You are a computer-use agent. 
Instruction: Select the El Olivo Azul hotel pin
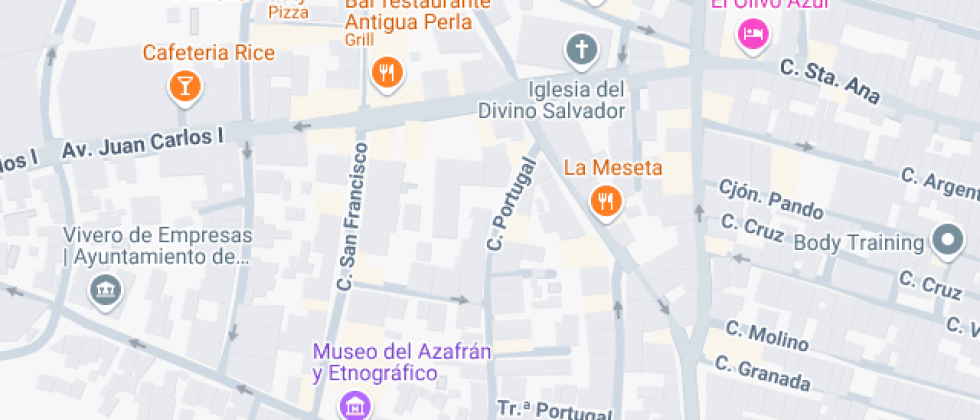point(752,35)
